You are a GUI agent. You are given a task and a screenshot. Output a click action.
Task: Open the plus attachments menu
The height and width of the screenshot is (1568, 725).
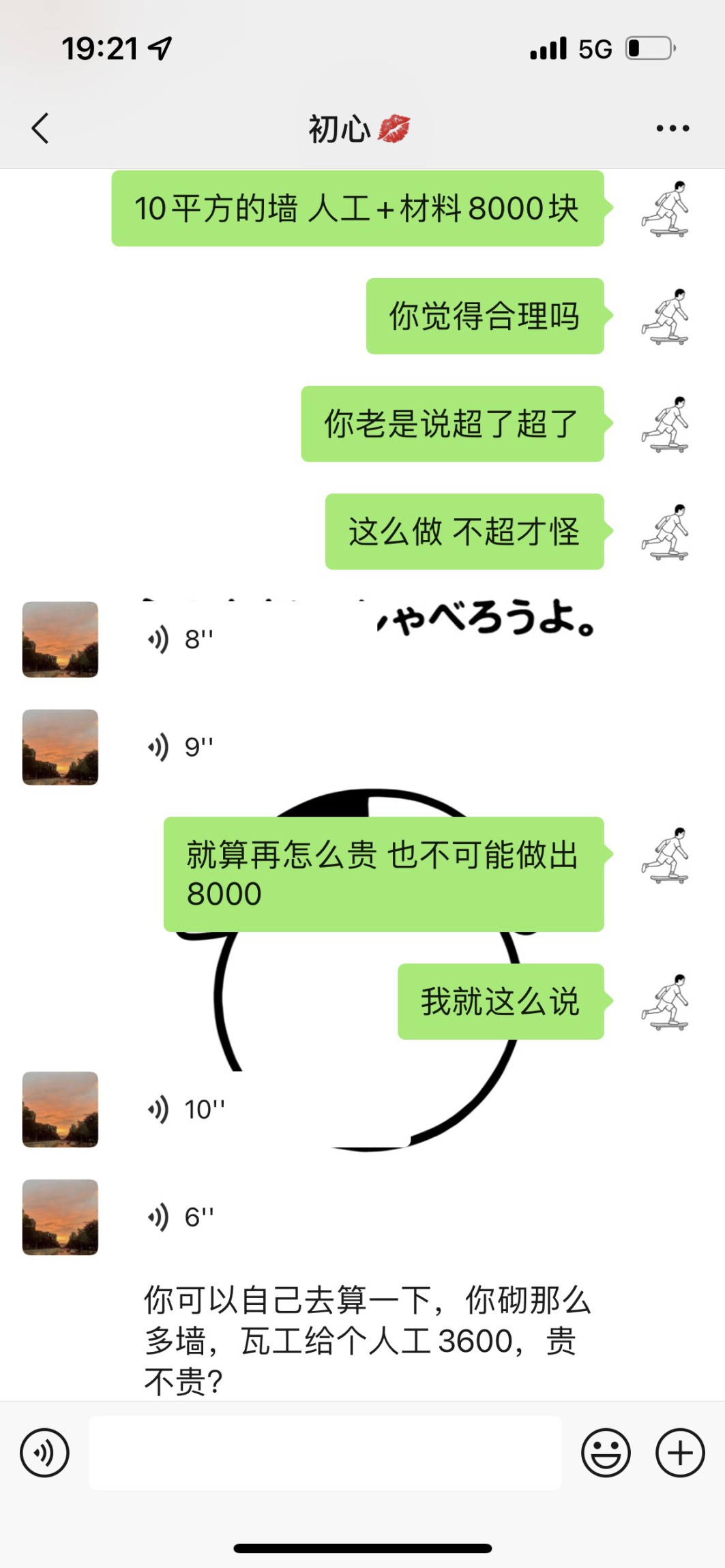[x=679, y=1453]
